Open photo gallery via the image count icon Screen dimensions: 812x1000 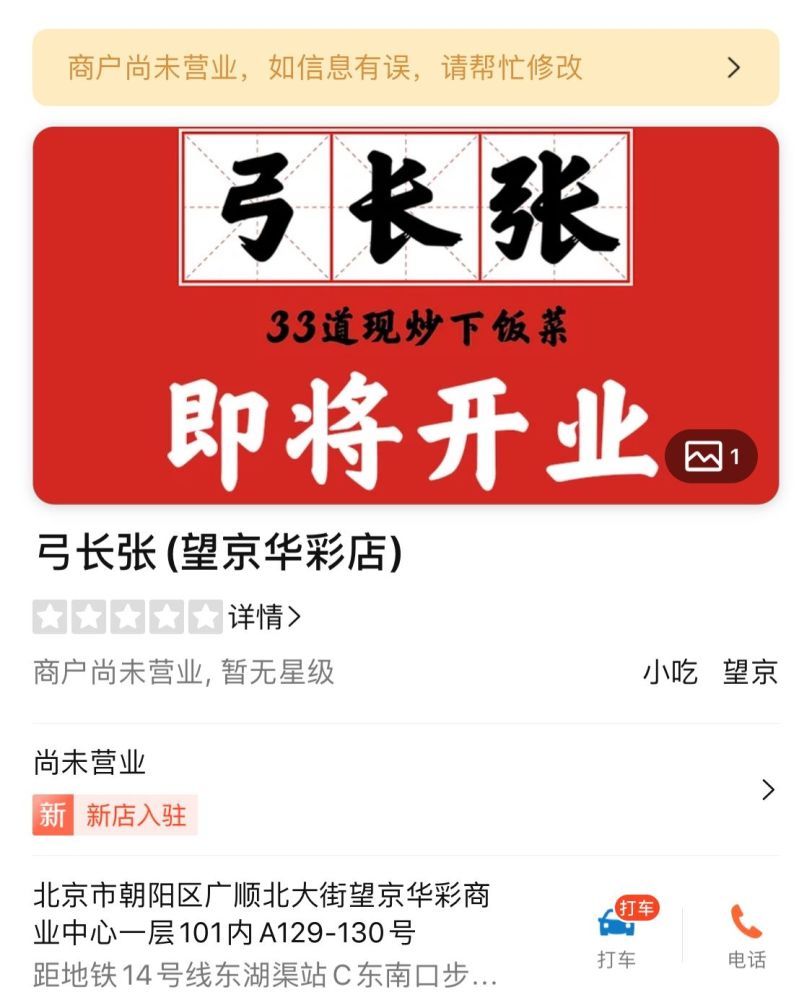[x=710, y=456]
